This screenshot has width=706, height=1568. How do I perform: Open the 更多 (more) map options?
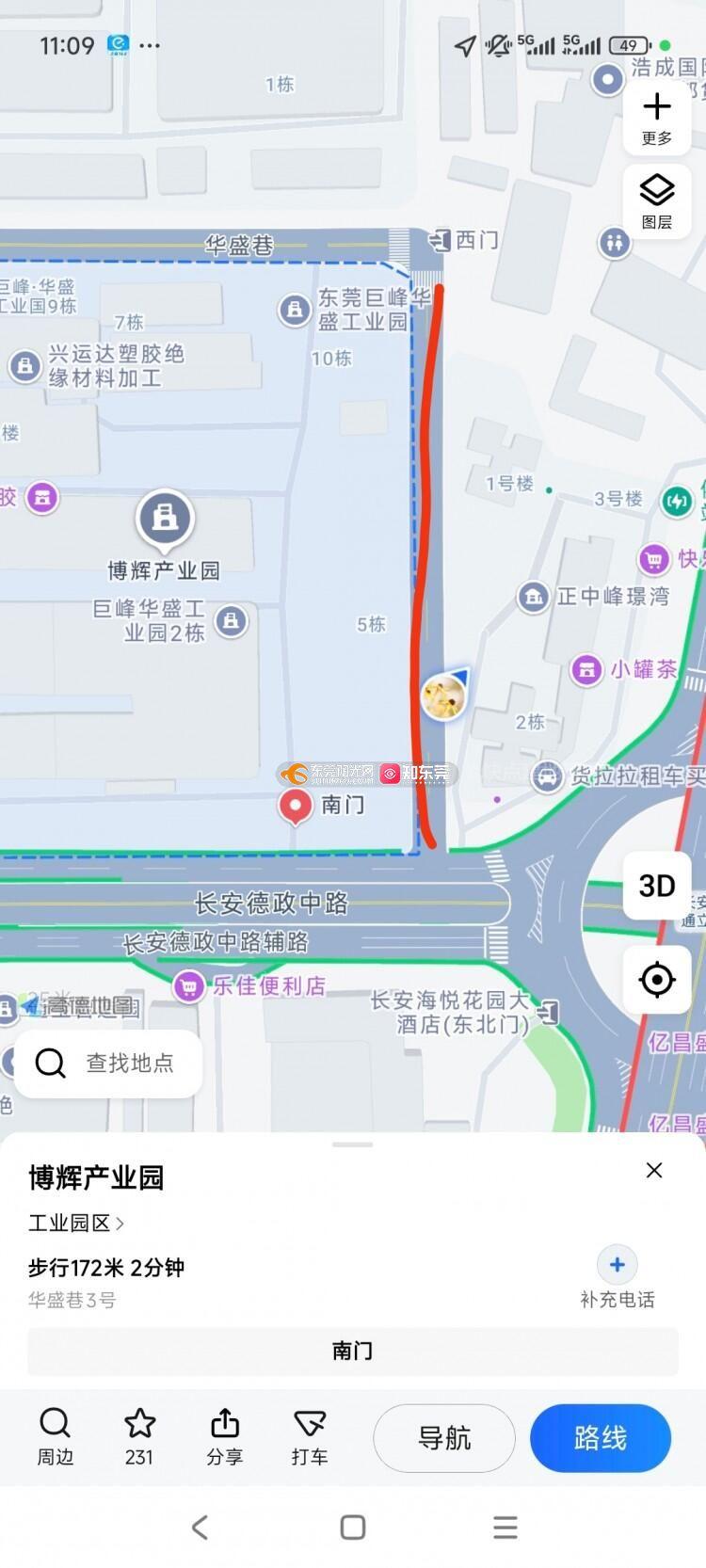click(x=656, y=116)
